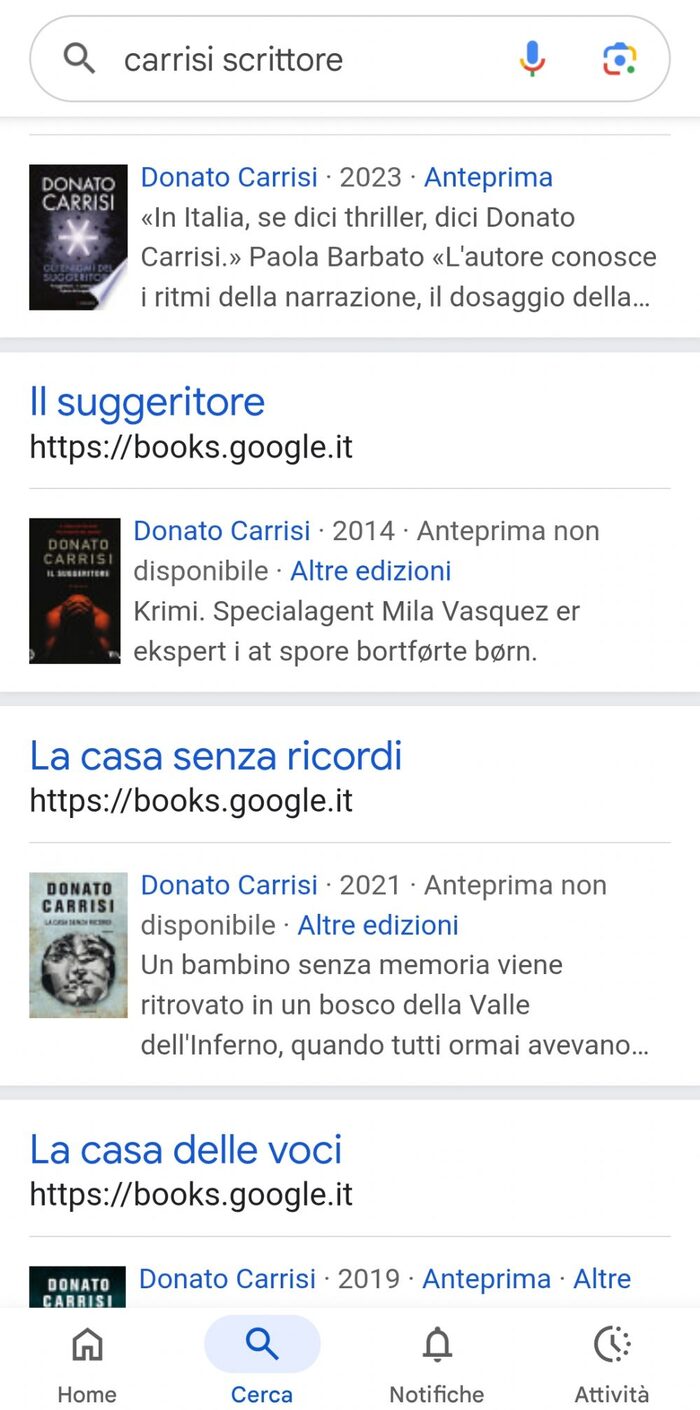View the Anteprima of the 2023 book
Screen dimensions: 700x1410
click(488, 177)
